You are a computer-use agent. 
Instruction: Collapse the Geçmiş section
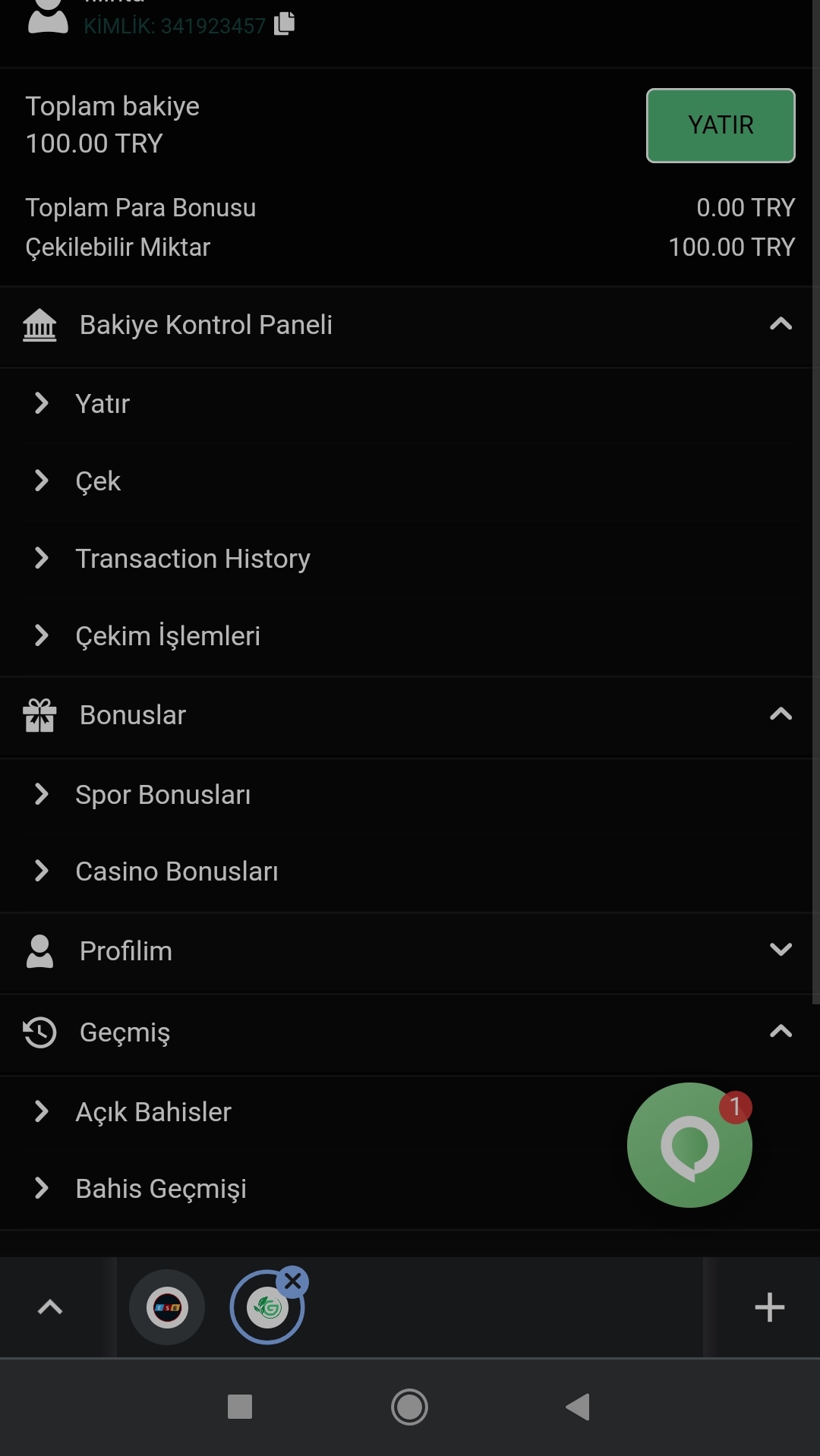[x=781, y=1032]
